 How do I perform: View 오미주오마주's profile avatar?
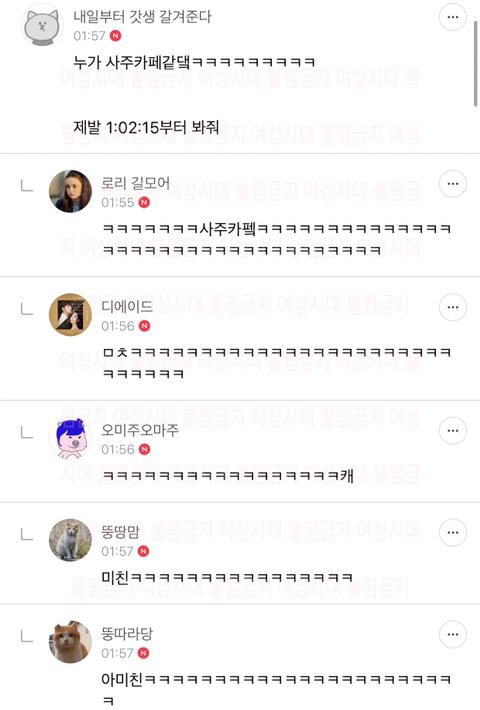point(70,438)
